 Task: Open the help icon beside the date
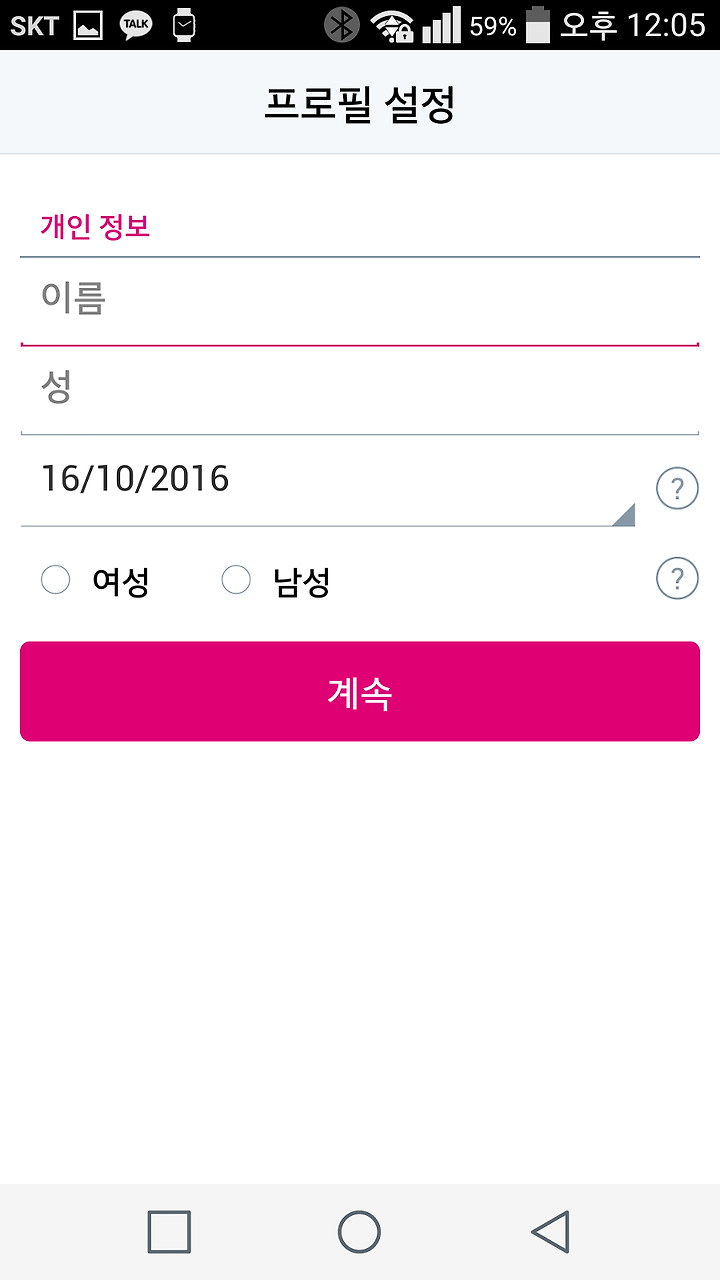[677, 489]
